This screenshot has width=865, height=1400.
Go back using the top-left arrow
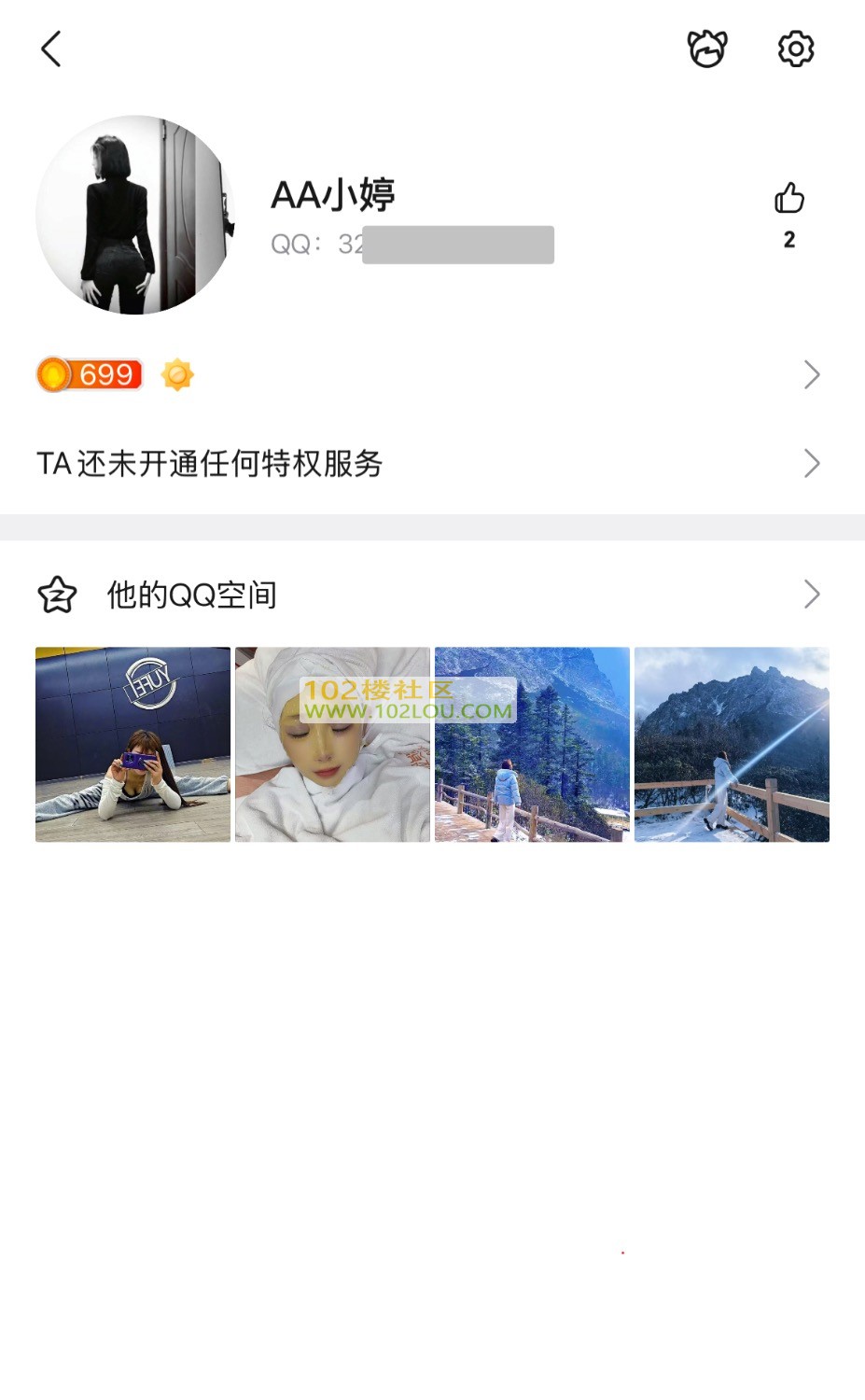[x=51, y=49]
